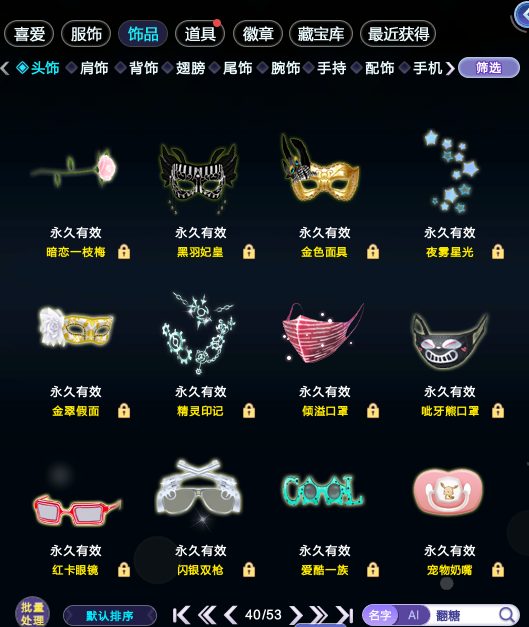Change the 默认排序 sort order
529x627 pixels.
coord(110,615)
